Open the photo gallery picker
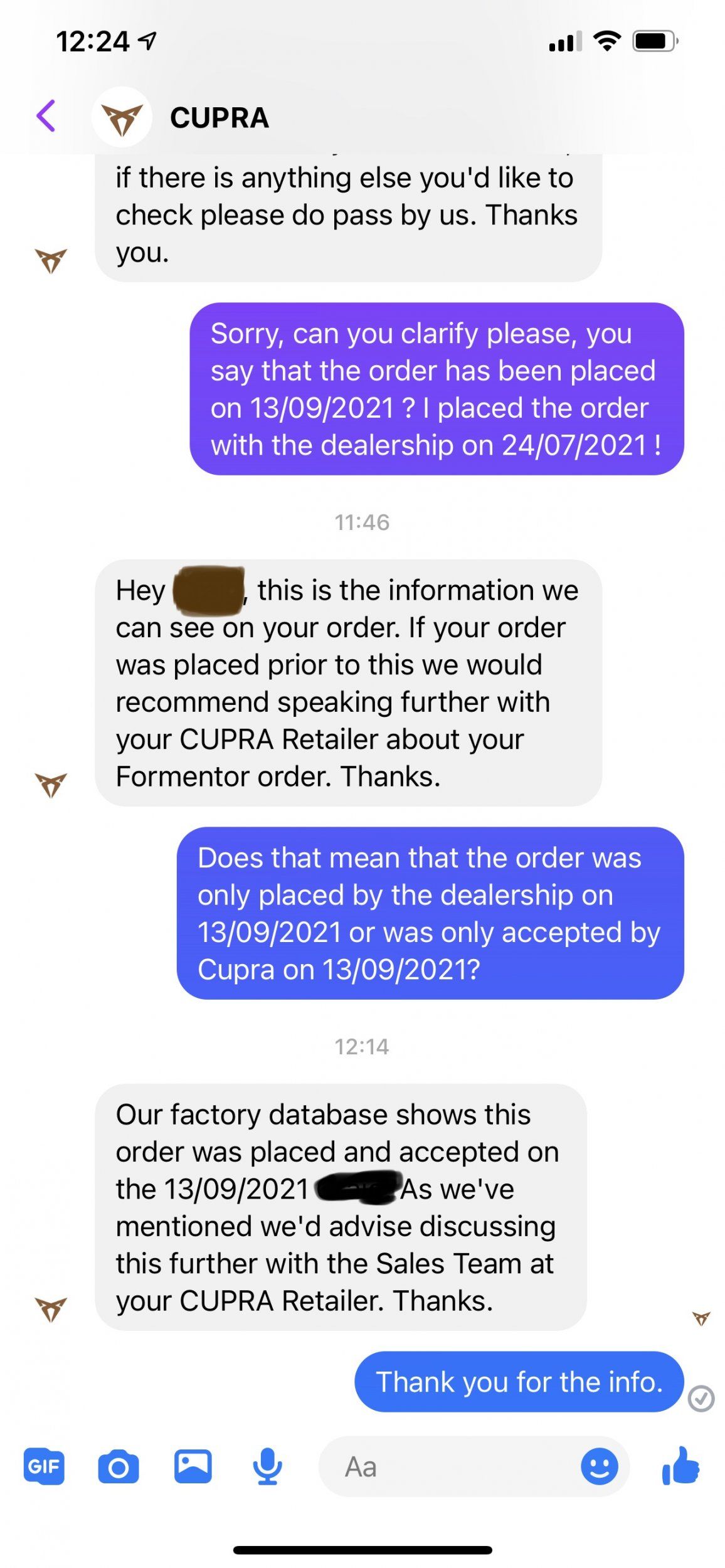The height and width of the screenshot is (1568, 725). point(193,1467)
